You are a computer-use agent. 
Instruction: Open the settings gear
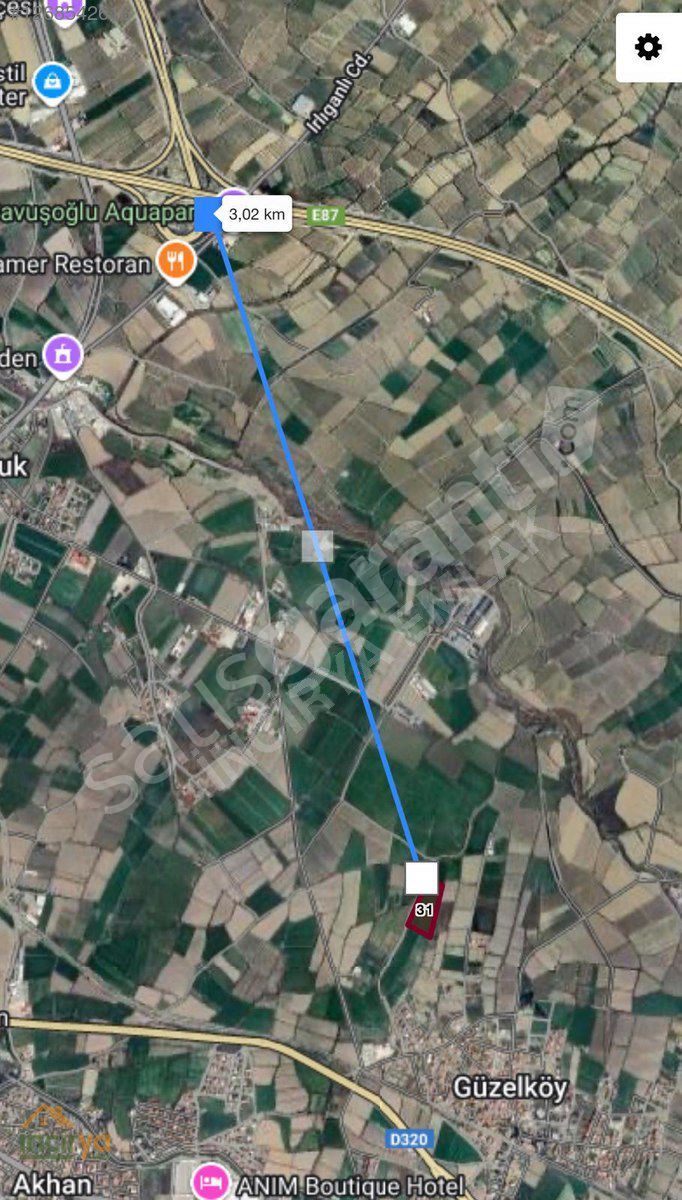click(x=648, y=47)
